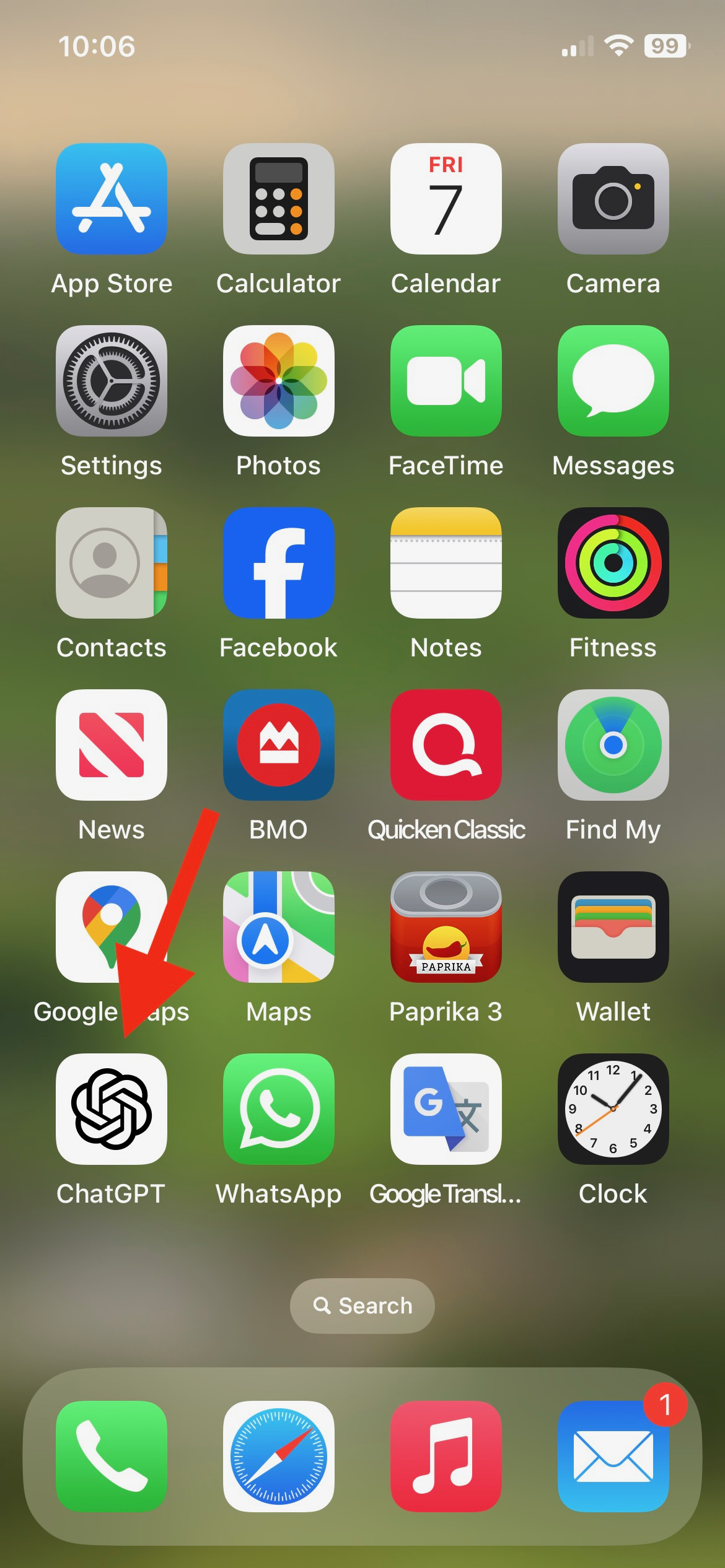Screen dimensions: 725x1568
Task: Open Mail with one unread badge
Action: (613, 1456)
